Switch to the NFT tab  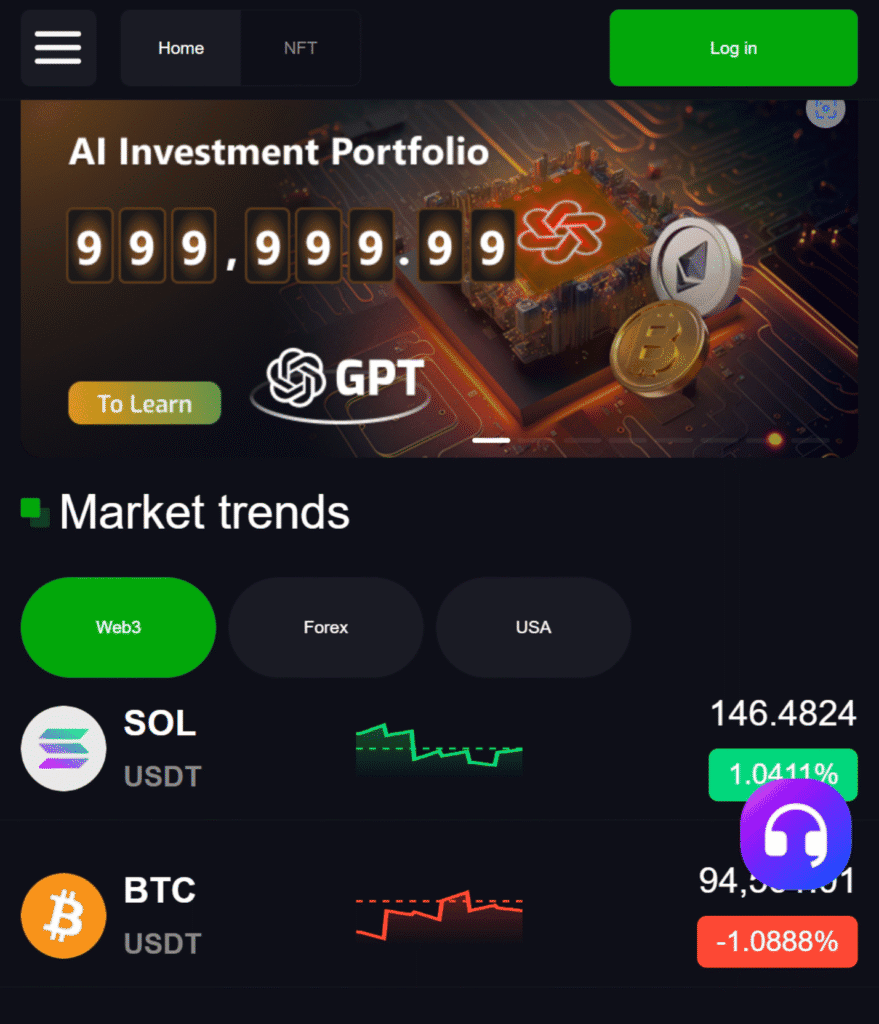point(300,48)
